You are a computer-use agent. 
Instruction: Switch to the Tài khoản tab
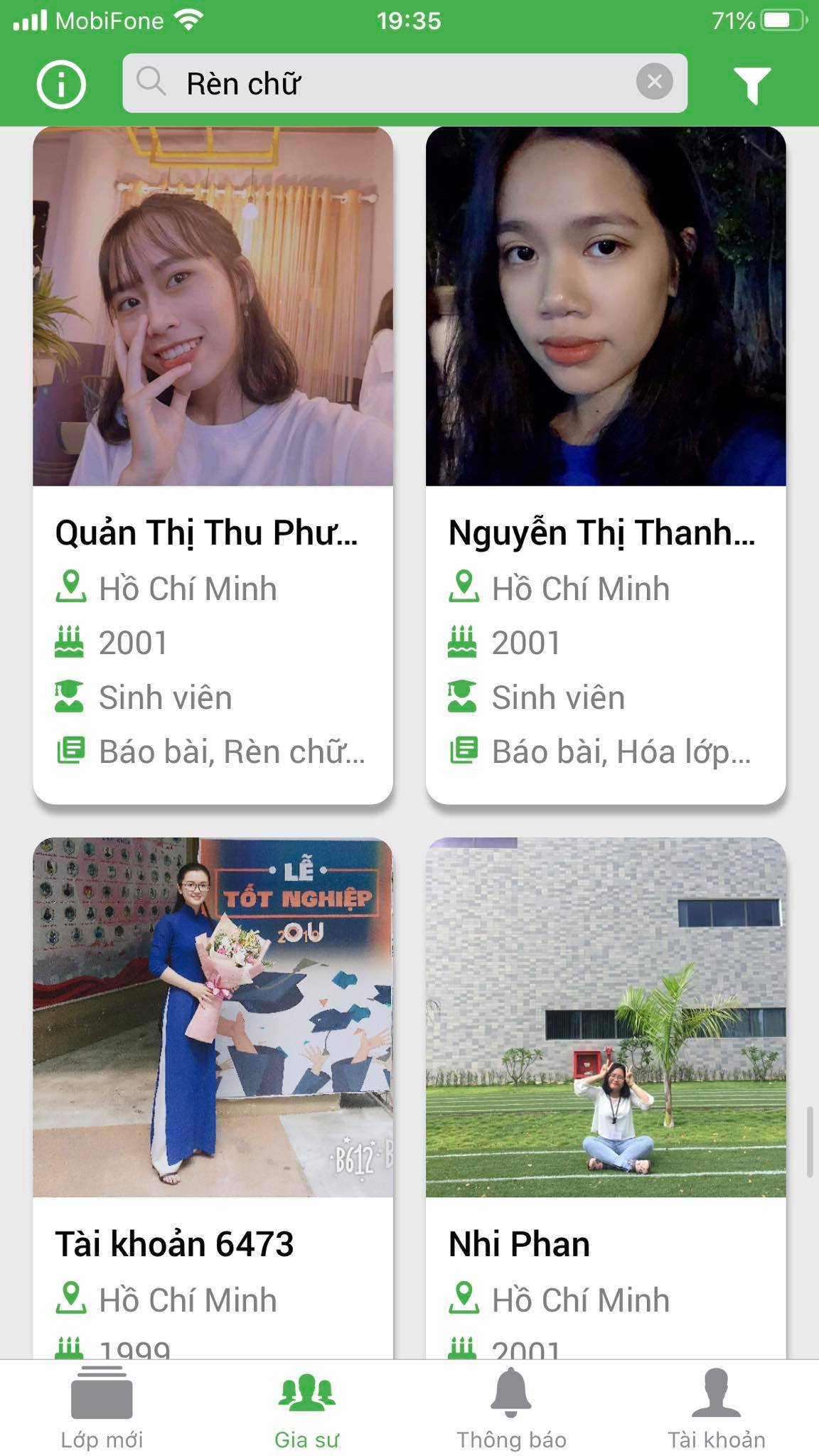716,1409
